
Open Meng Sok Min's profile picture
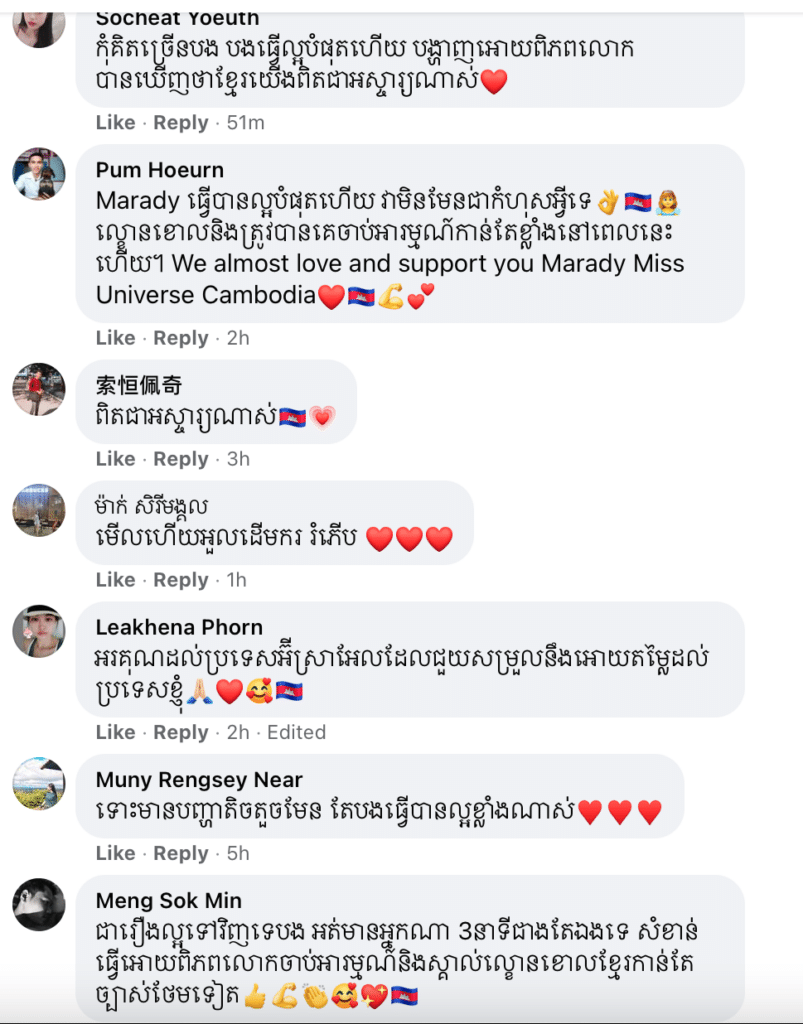coord(39,904)
